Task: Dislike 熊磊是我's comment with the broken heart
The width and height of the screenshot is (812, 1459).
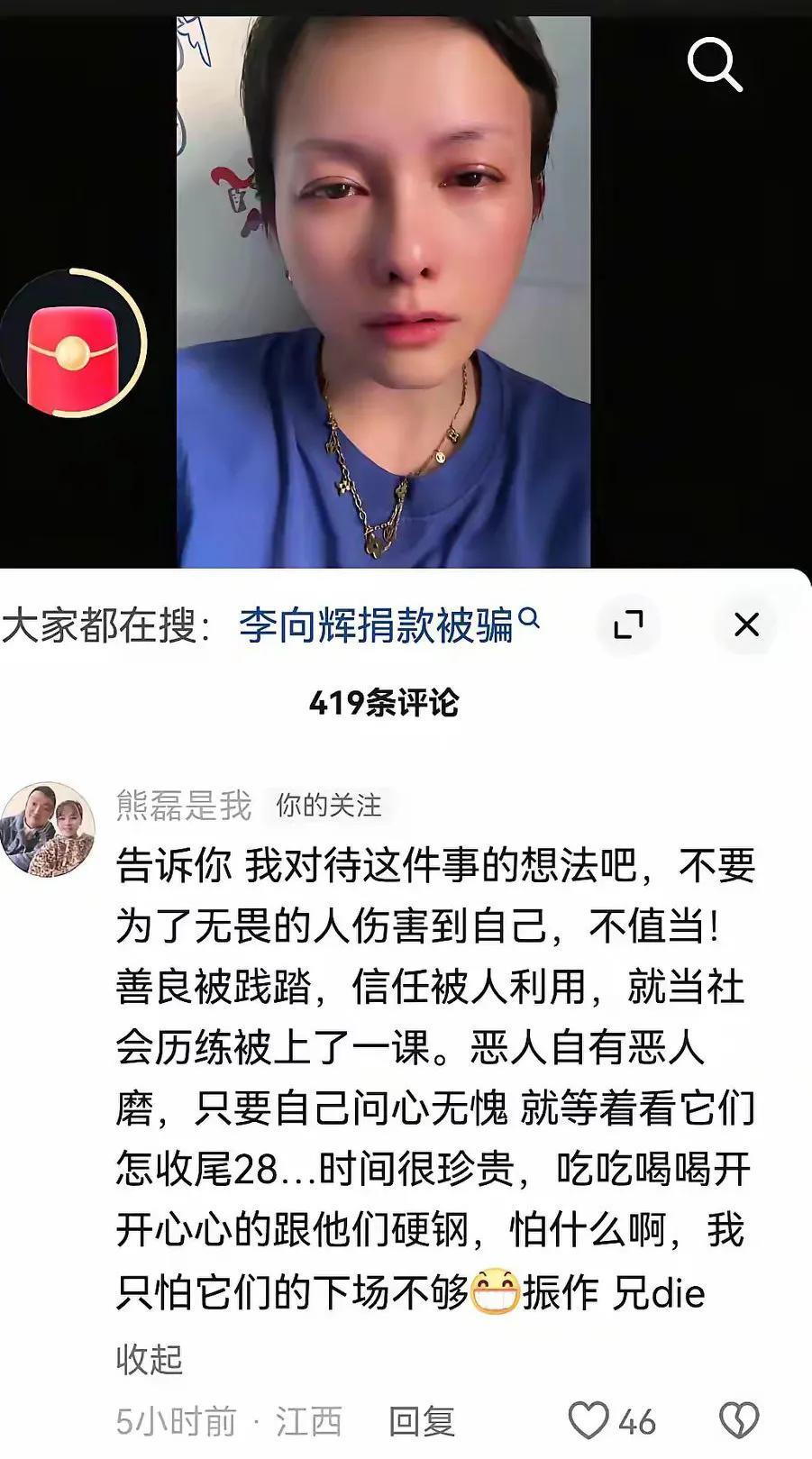Action: coord(739,1421)
